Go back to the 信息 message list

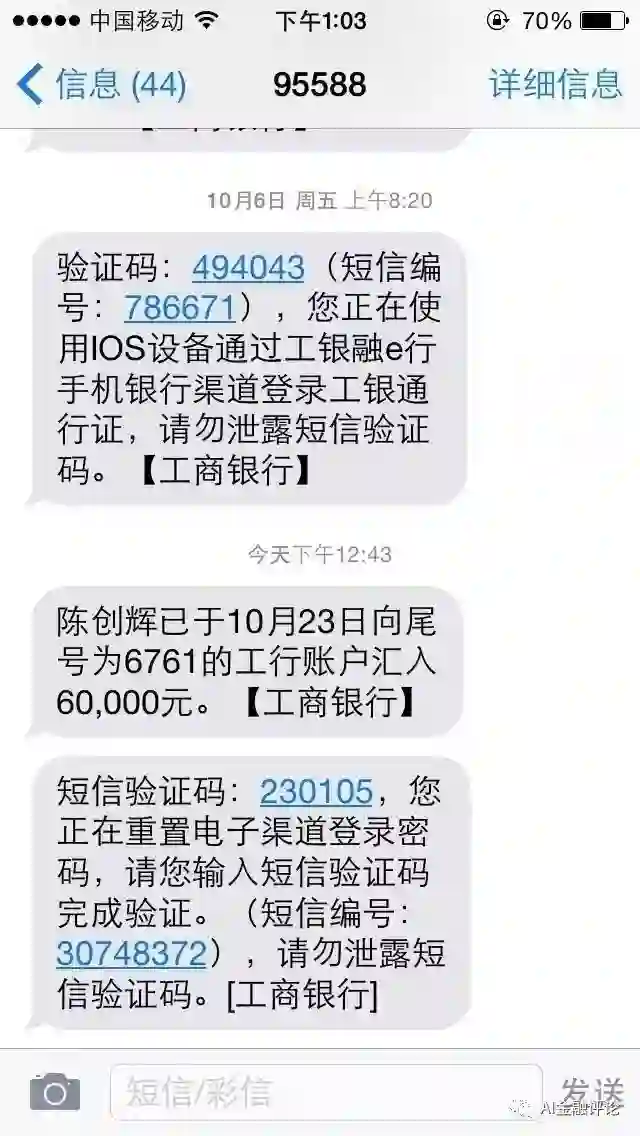pos(100,85)
